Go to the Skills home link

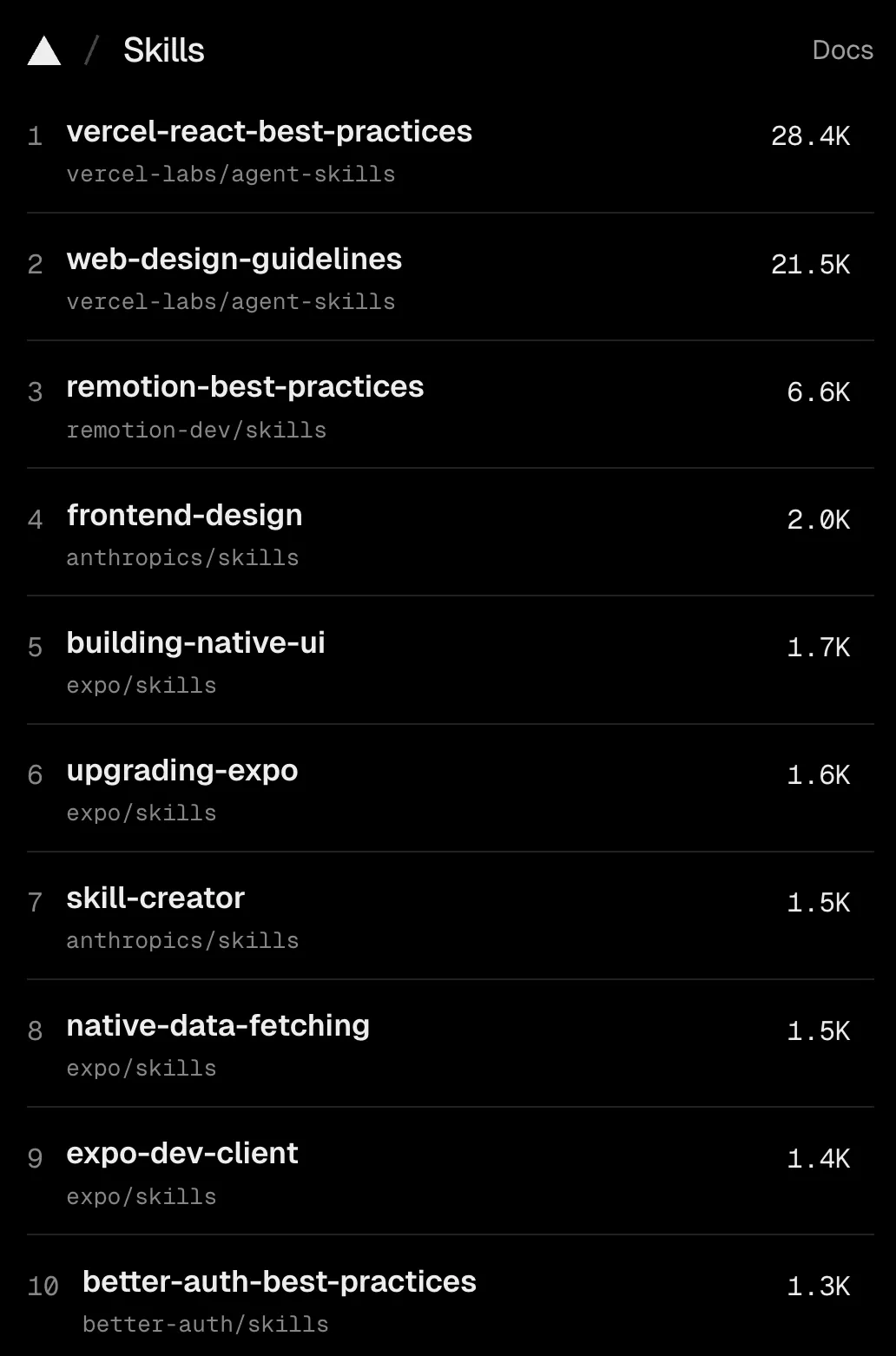[x=163, y=50]
